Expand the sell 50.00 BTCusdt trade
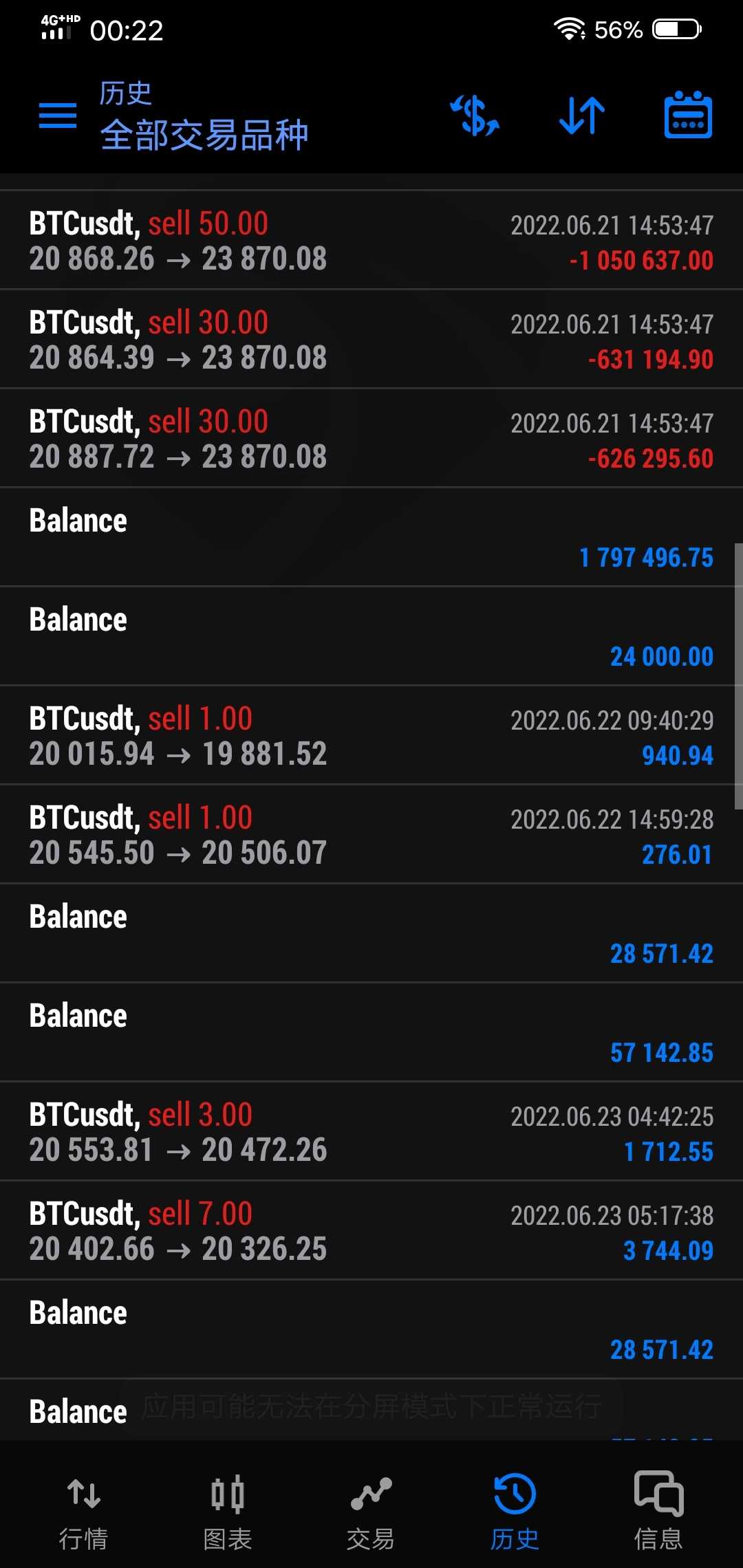This screenshot has width=743, height=1568. (371, 241)
